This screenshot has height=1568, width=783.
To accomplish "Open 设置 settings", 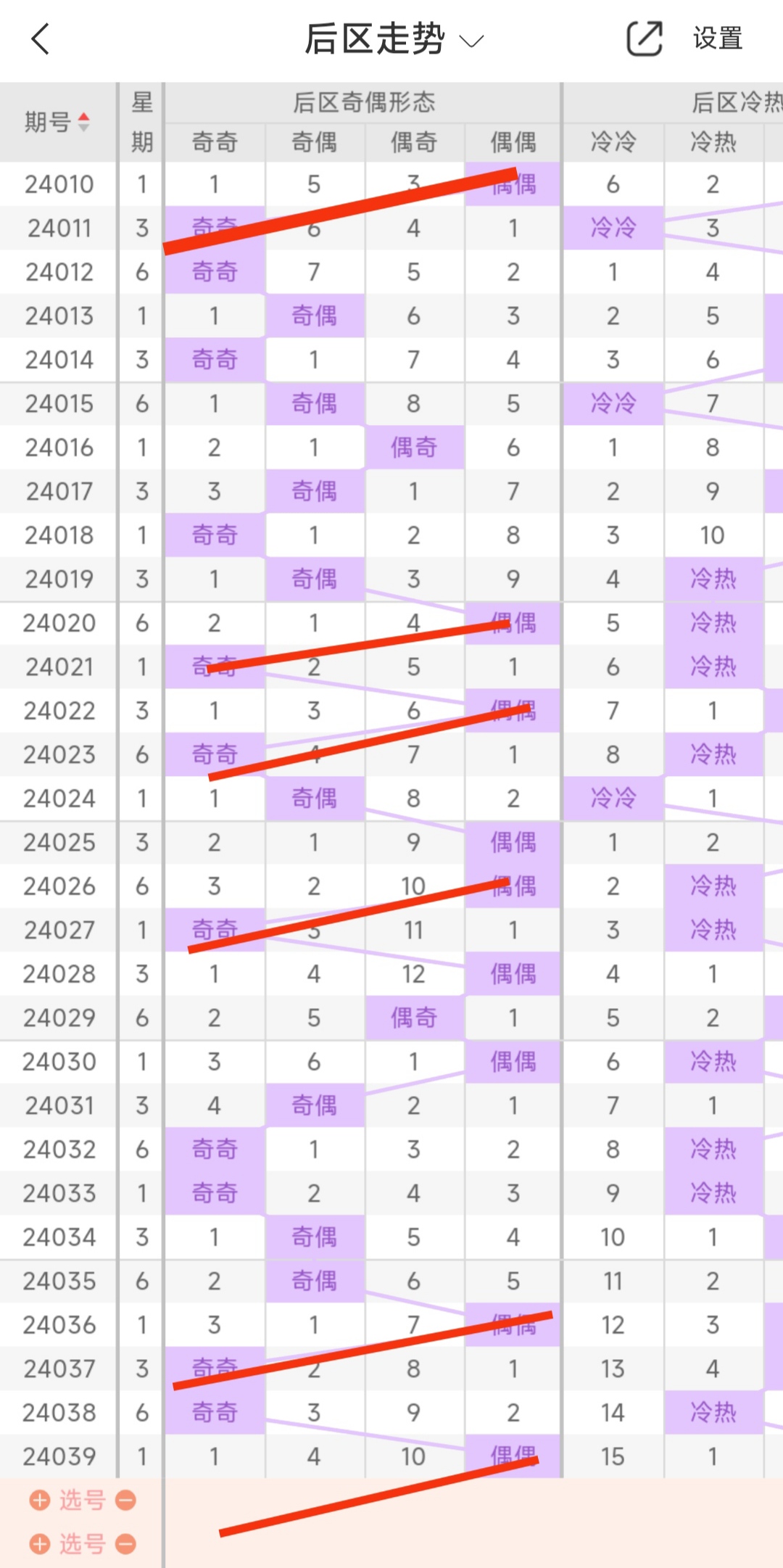I will [717, 38].
